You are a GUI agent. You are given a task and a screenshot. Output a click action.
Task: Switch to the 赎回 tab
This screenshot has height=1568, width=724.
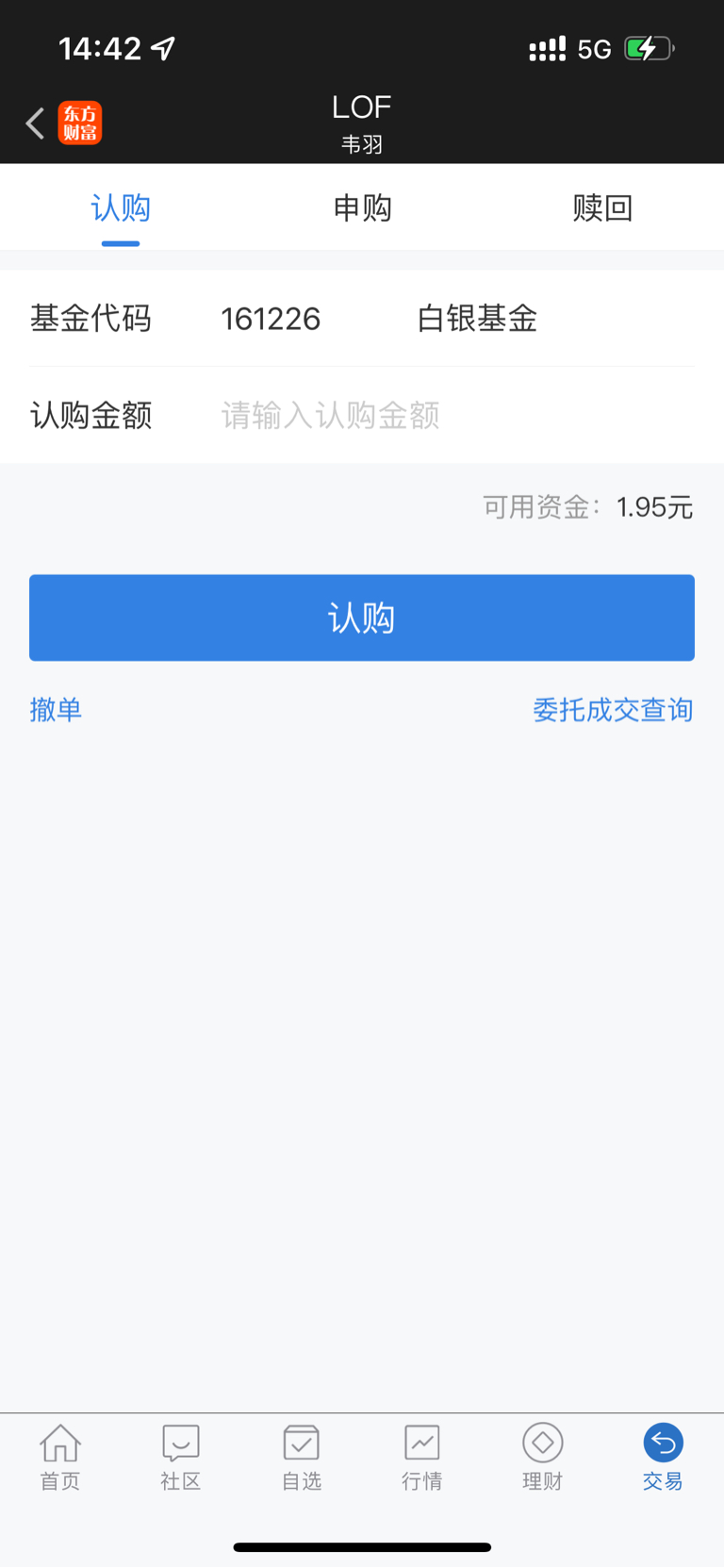click(x=603, y=207)
